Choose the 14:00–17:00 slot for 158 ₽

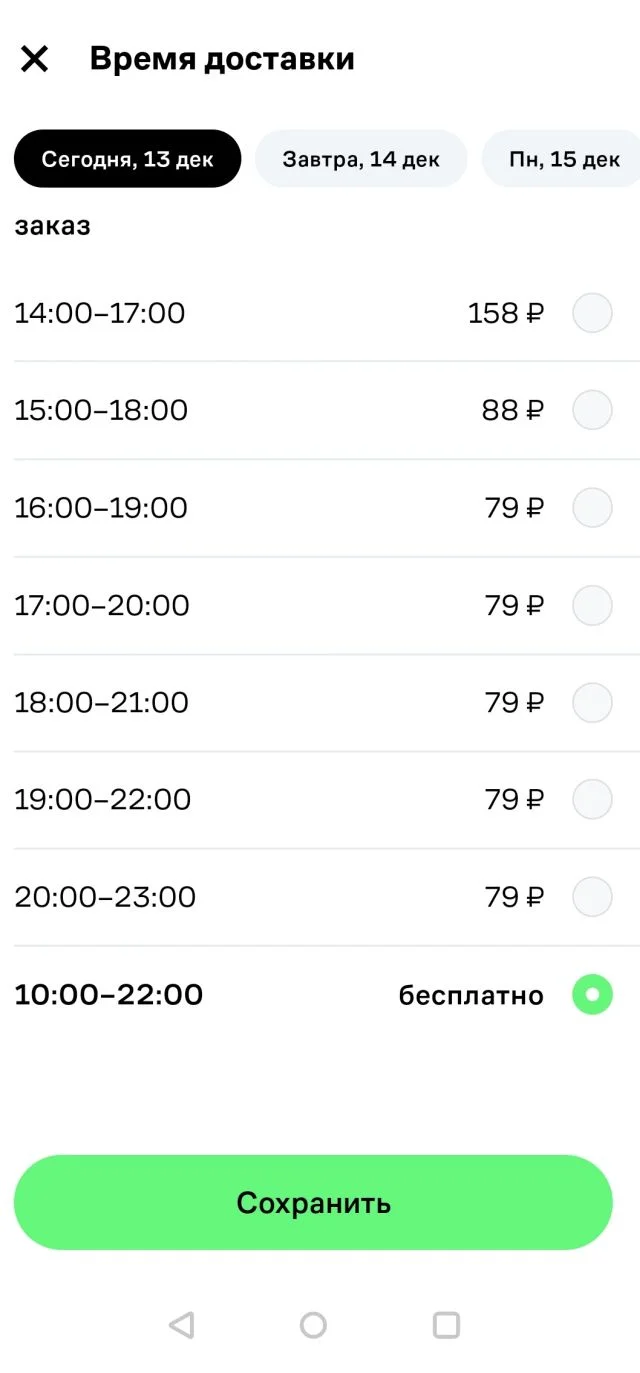click(320, 314)
